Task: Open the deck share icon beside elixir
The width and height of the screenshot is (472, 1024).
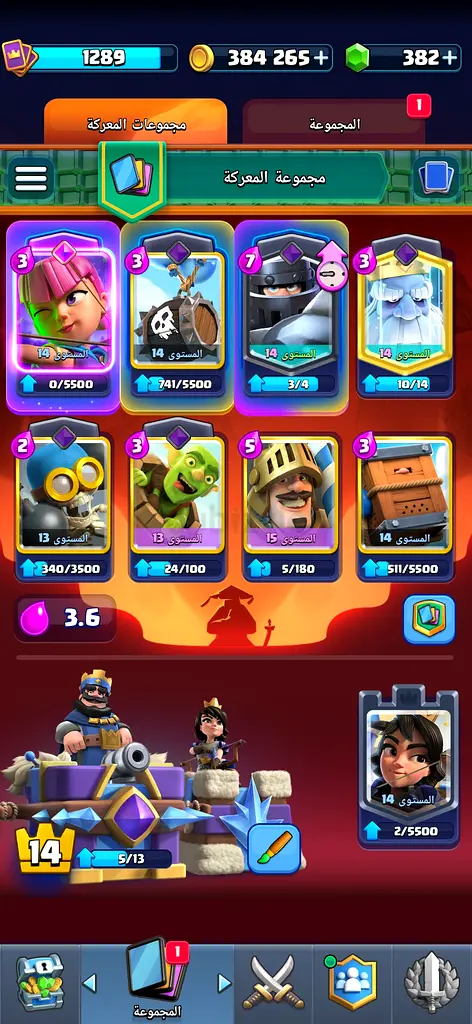Action: (x=429, y=619)
